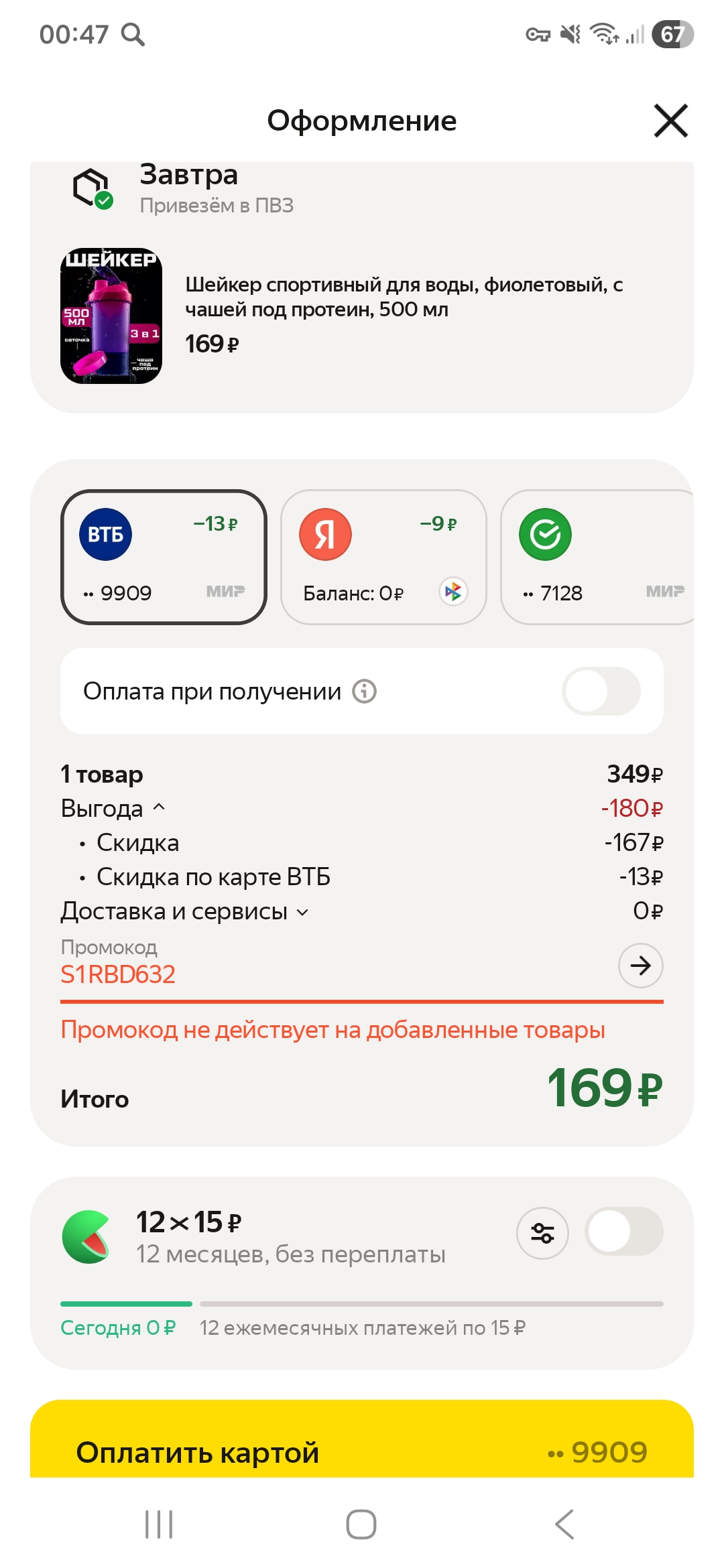Enable Оплата при получении switch

click(x=601, y=692)
